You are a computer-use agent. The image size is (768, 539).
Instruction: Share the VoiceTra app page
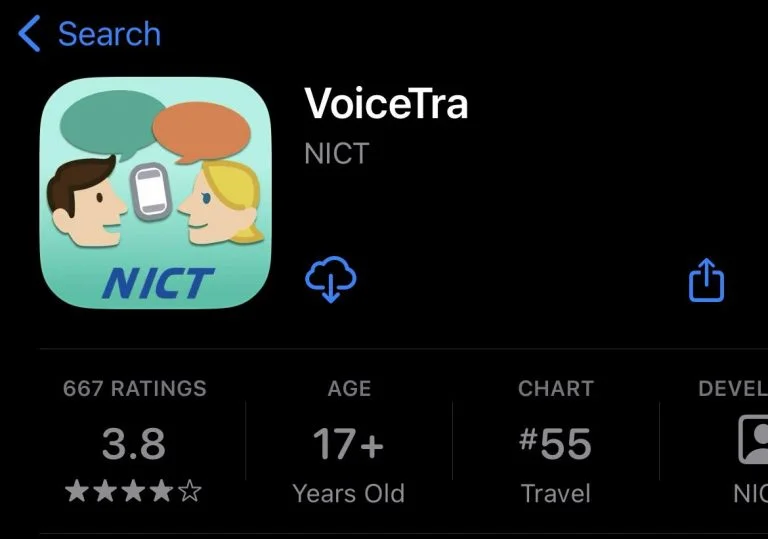706,280
